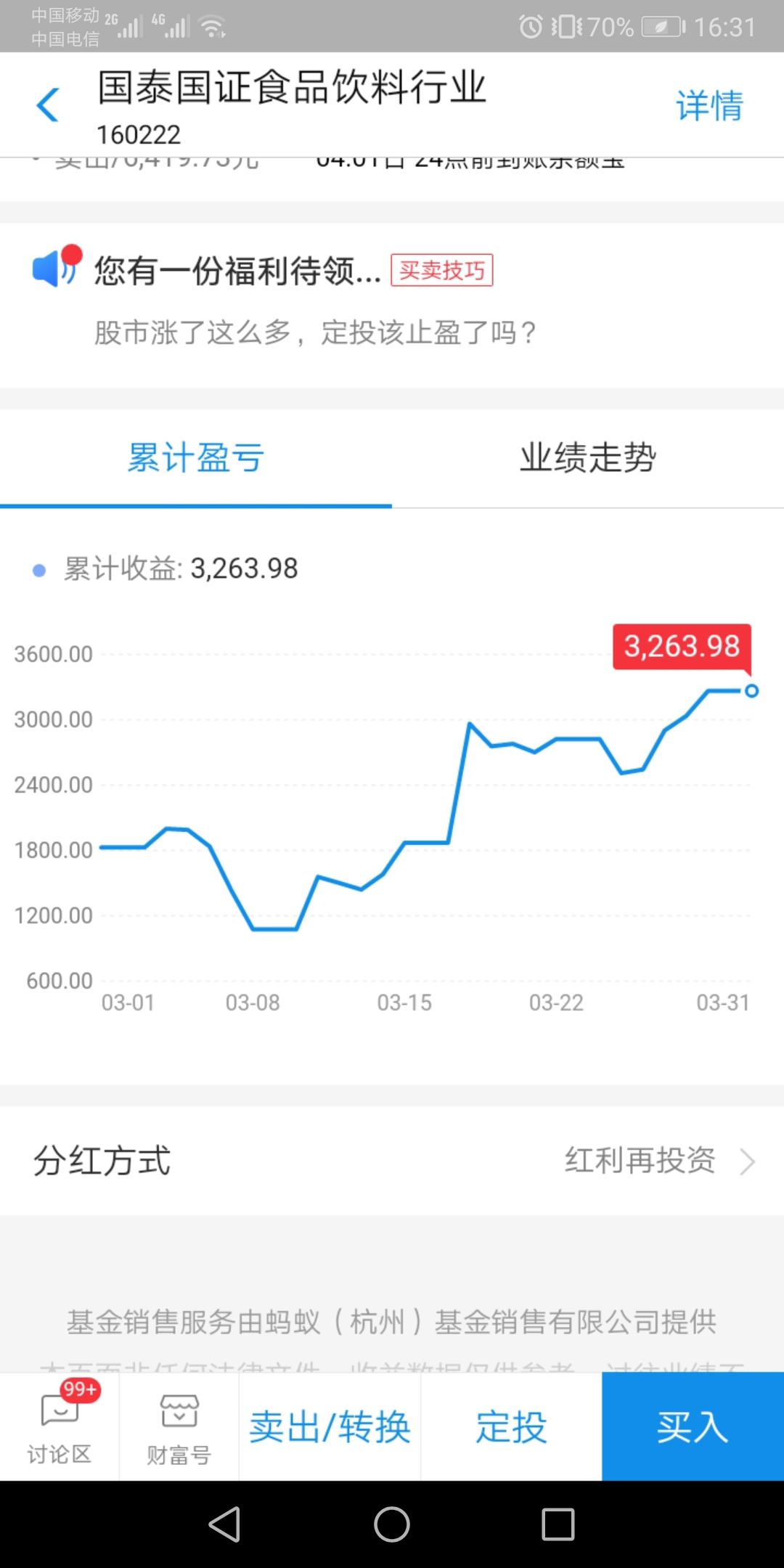Set up 定投 recurring investment
This screenshot has height=1568, width=784.
511,1426
